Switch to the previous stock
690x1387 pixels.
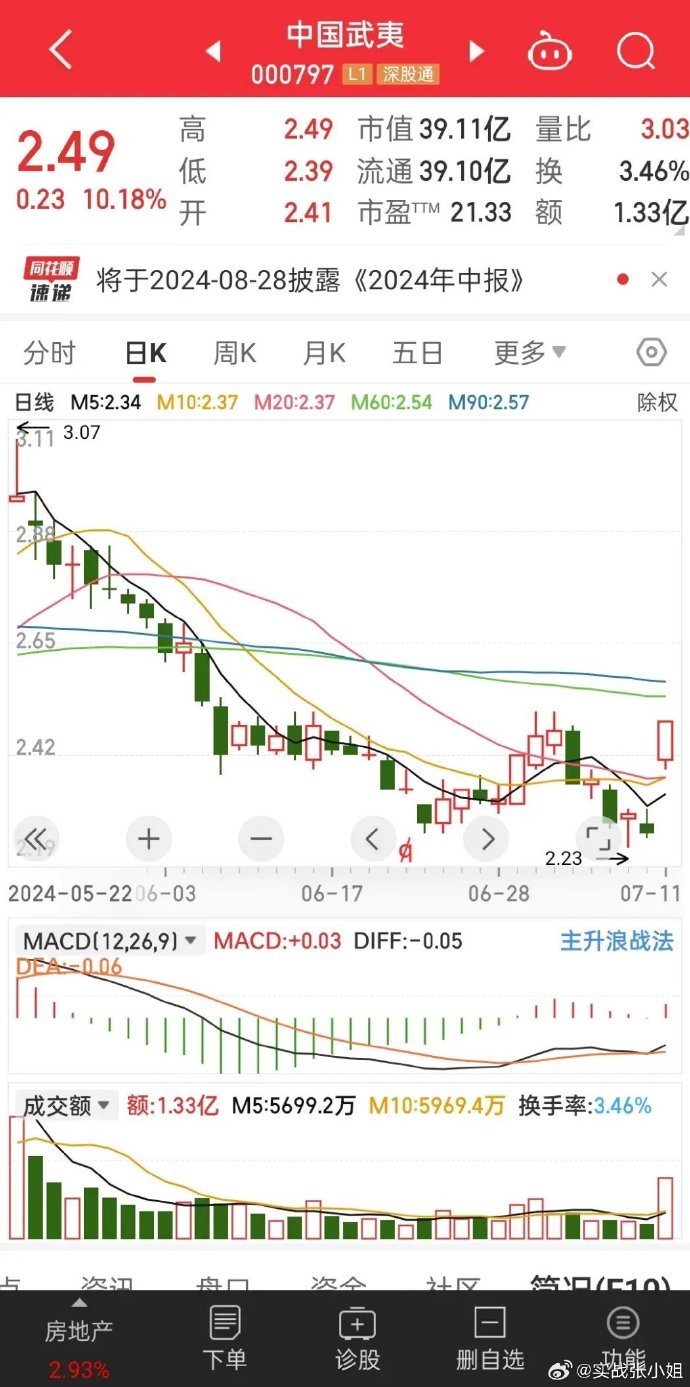click(x=212, y=51)
